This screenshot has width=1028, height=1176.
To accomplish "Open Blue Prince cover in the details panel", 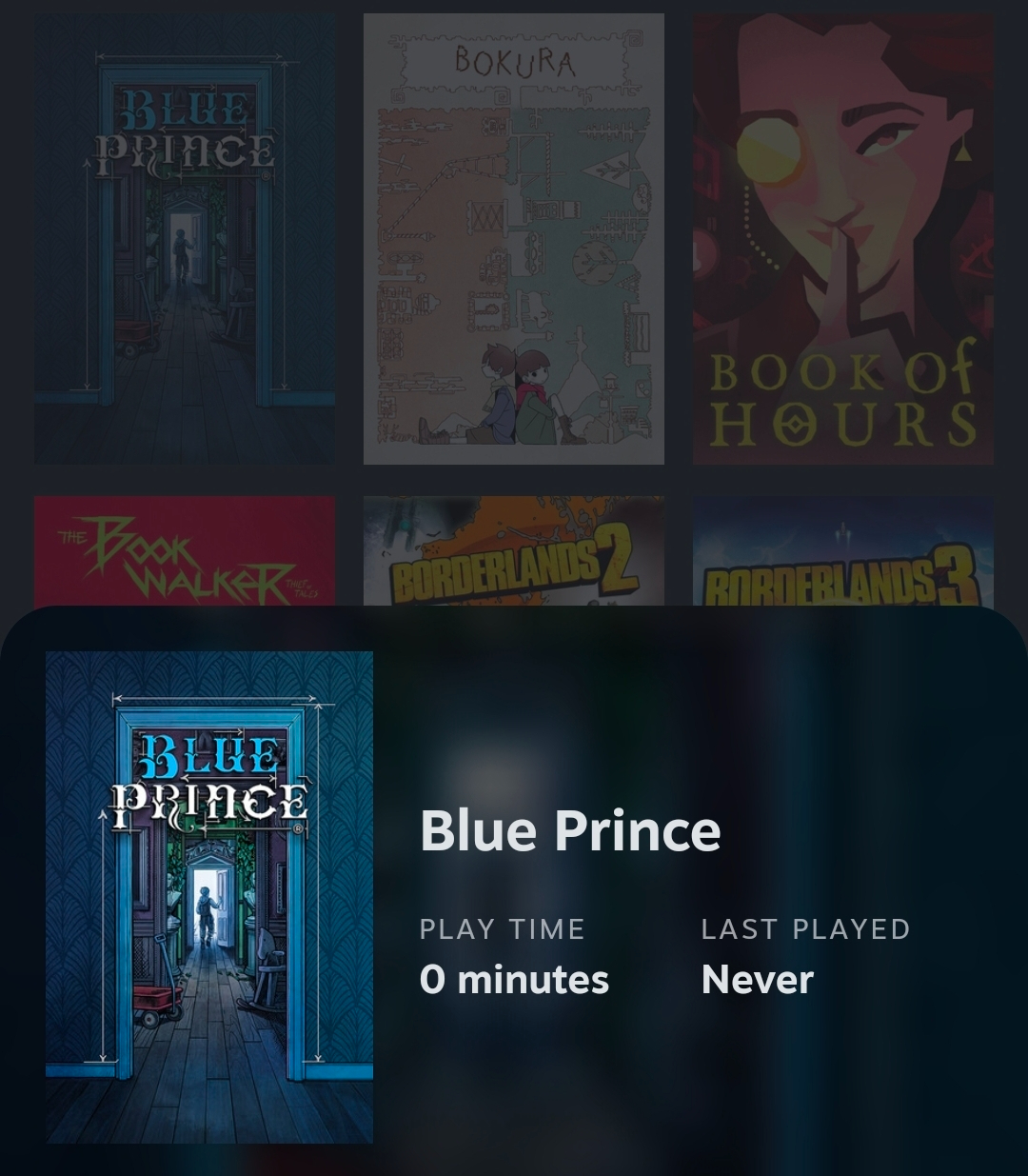I will point(209,896).
